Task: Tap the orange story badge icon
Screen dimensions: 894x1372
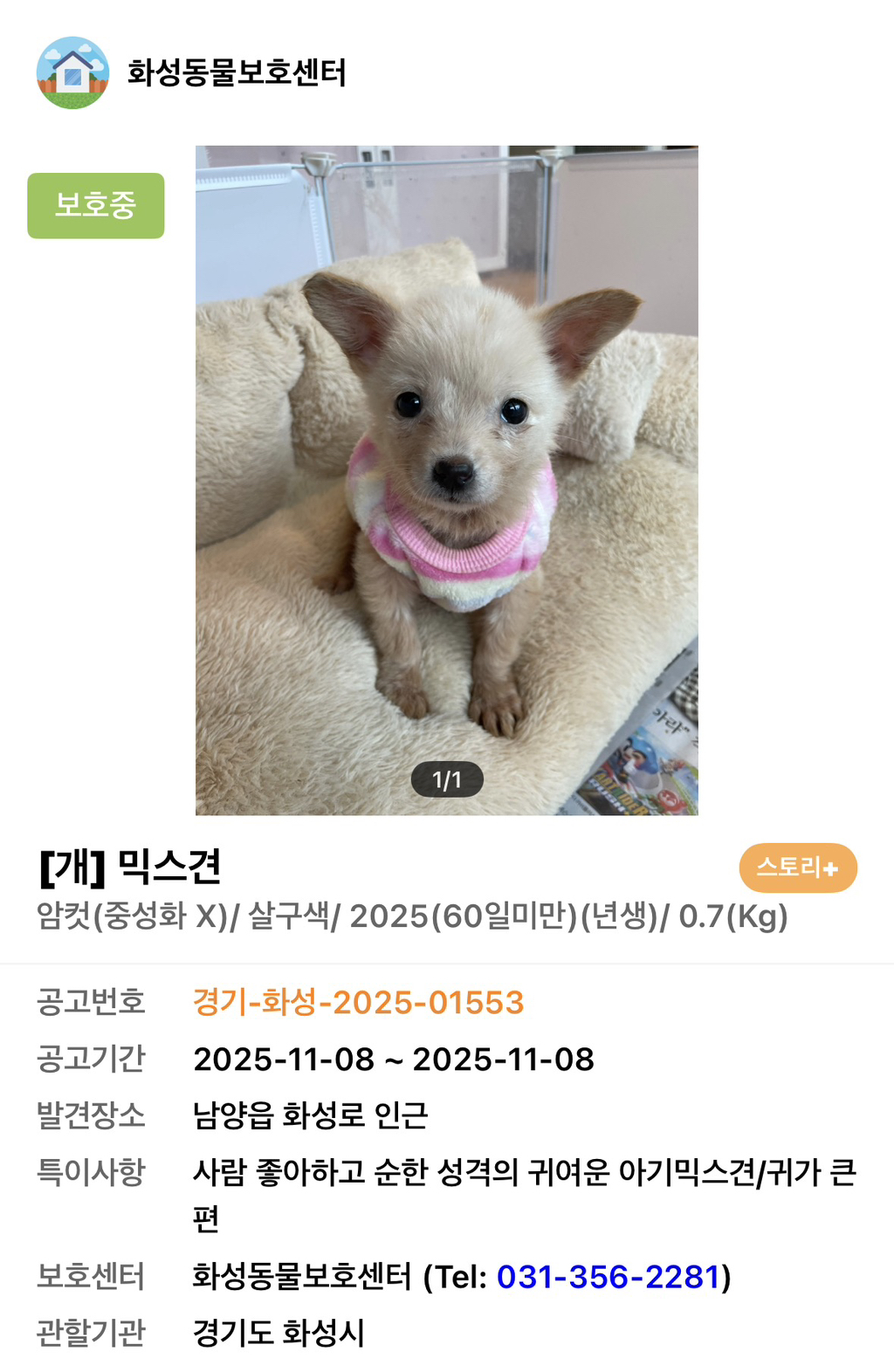Action: (798, 868)
